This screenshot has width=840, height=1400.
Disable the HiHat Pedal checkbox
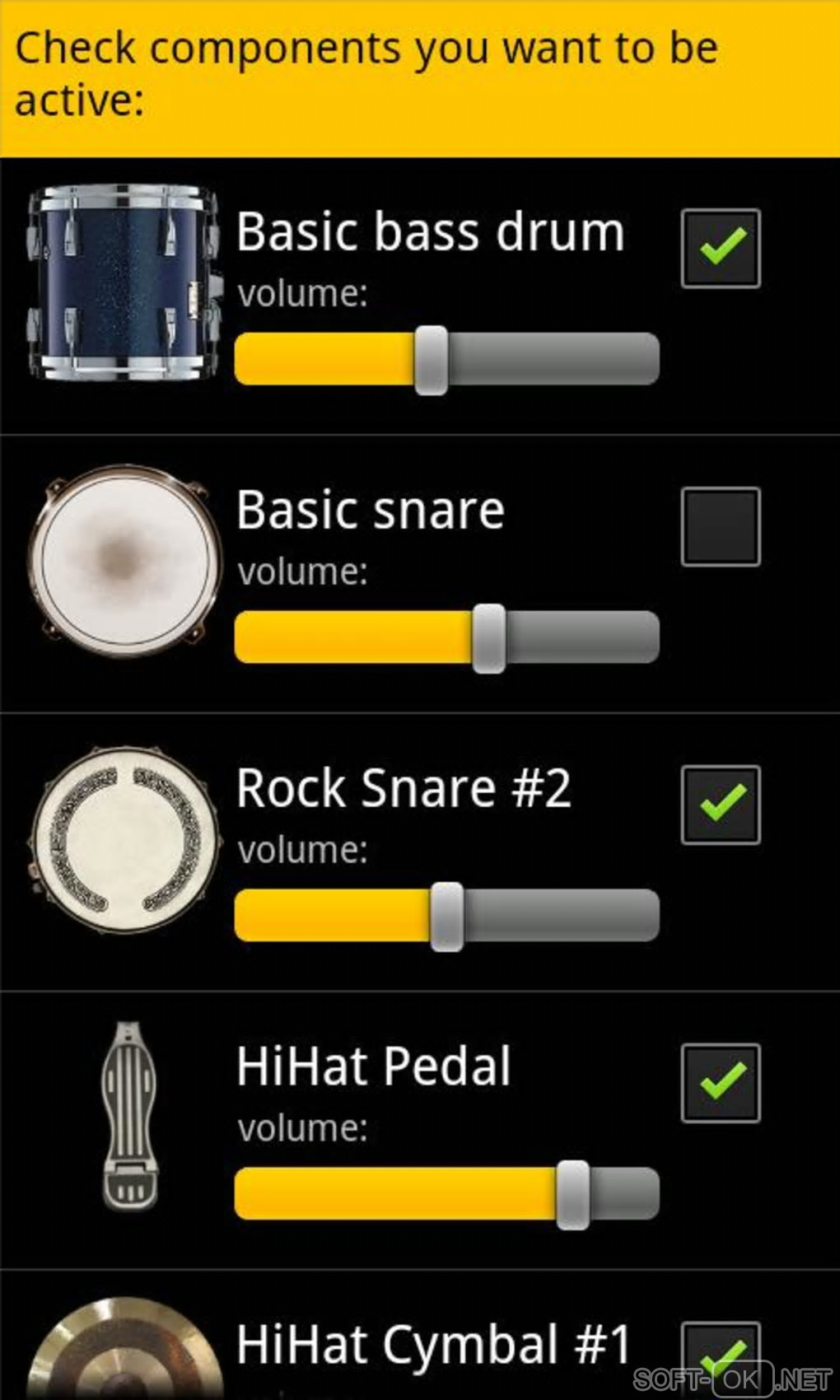point(720,1083)
